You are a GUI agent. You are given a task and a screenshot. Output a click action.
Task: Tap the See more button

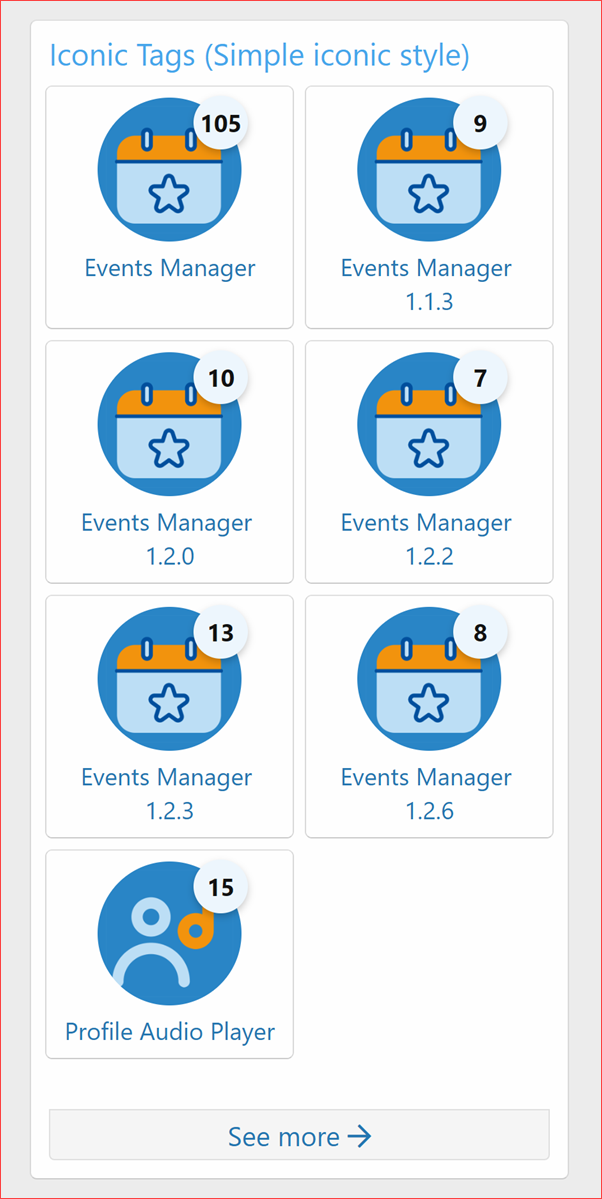pyautogui.click(x=299, y=1136)
